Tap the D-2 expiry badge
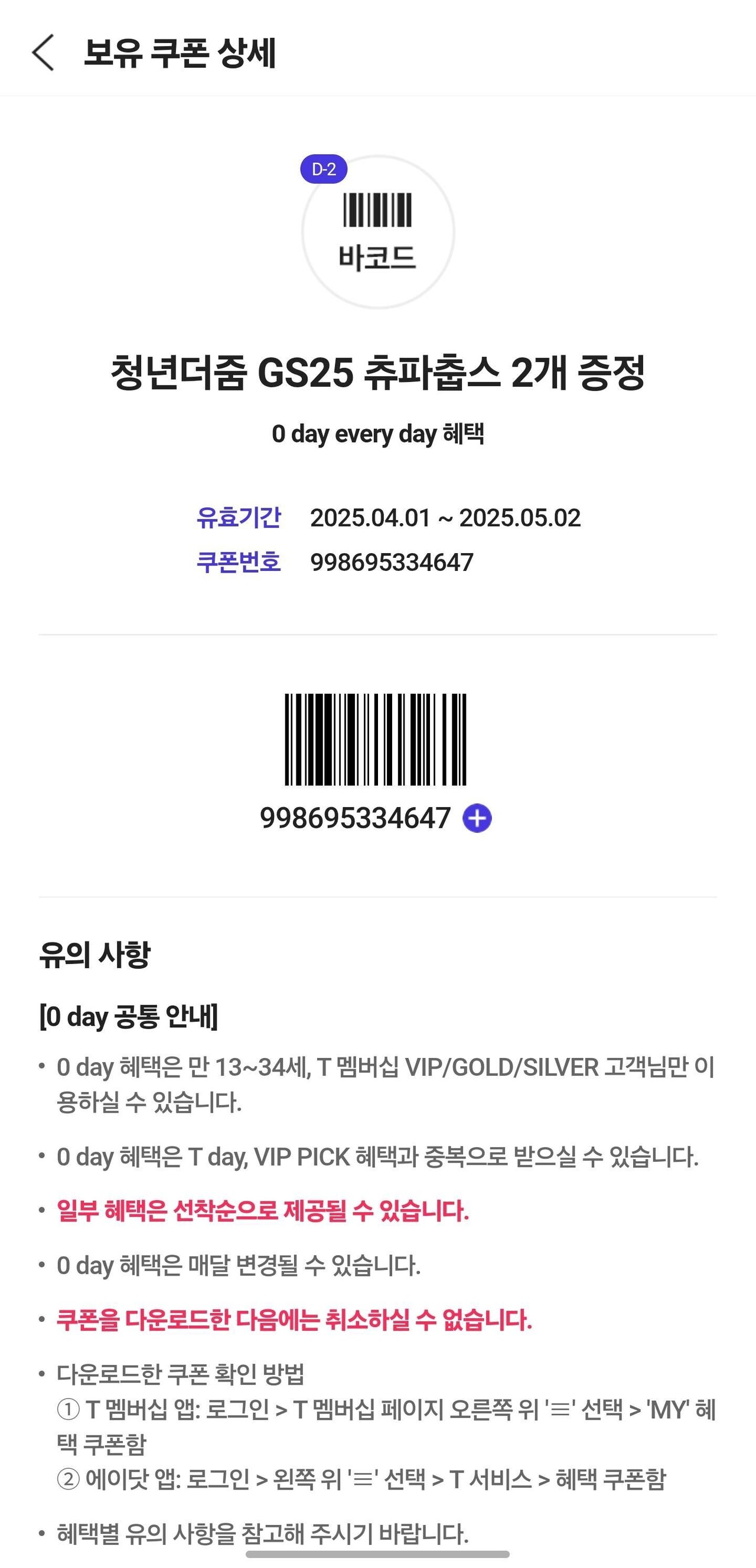This screenshot has width=756, height=1568. point(325,171)
